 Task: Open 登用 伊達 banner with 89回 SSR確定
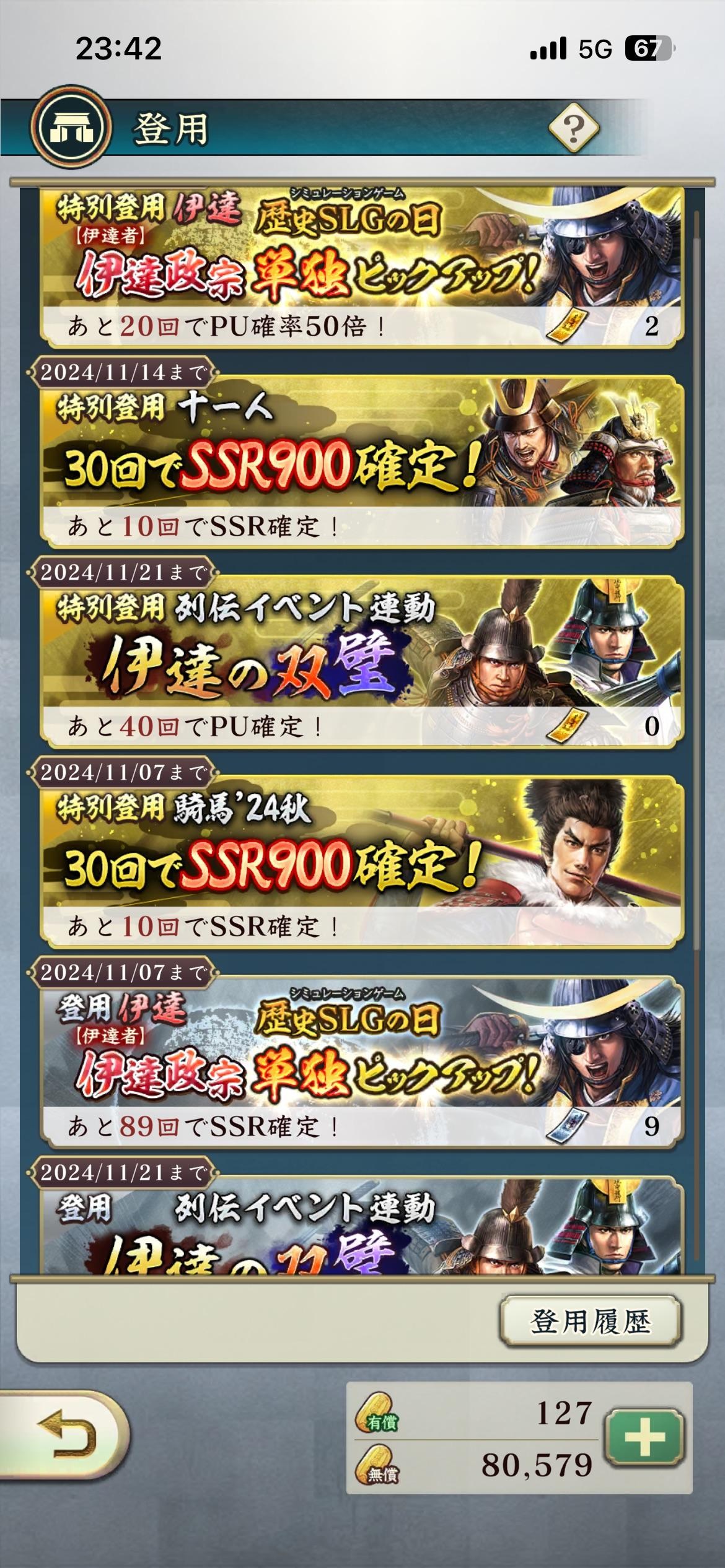(362, 1063)
